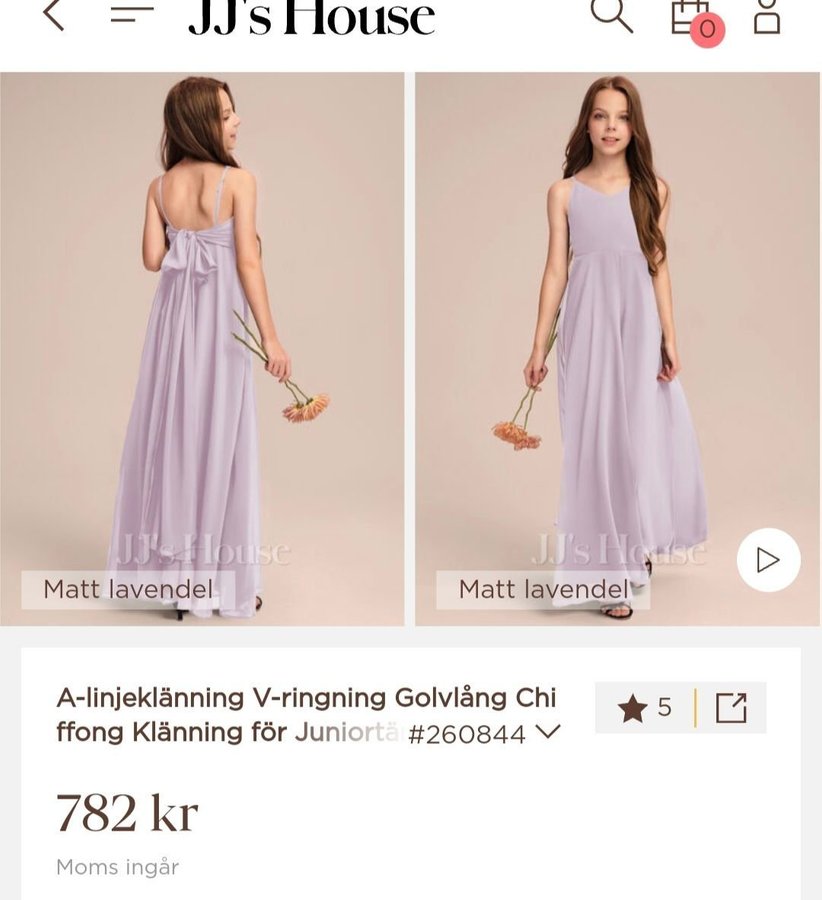Expand the product title chevron

(x=547, y=732)
